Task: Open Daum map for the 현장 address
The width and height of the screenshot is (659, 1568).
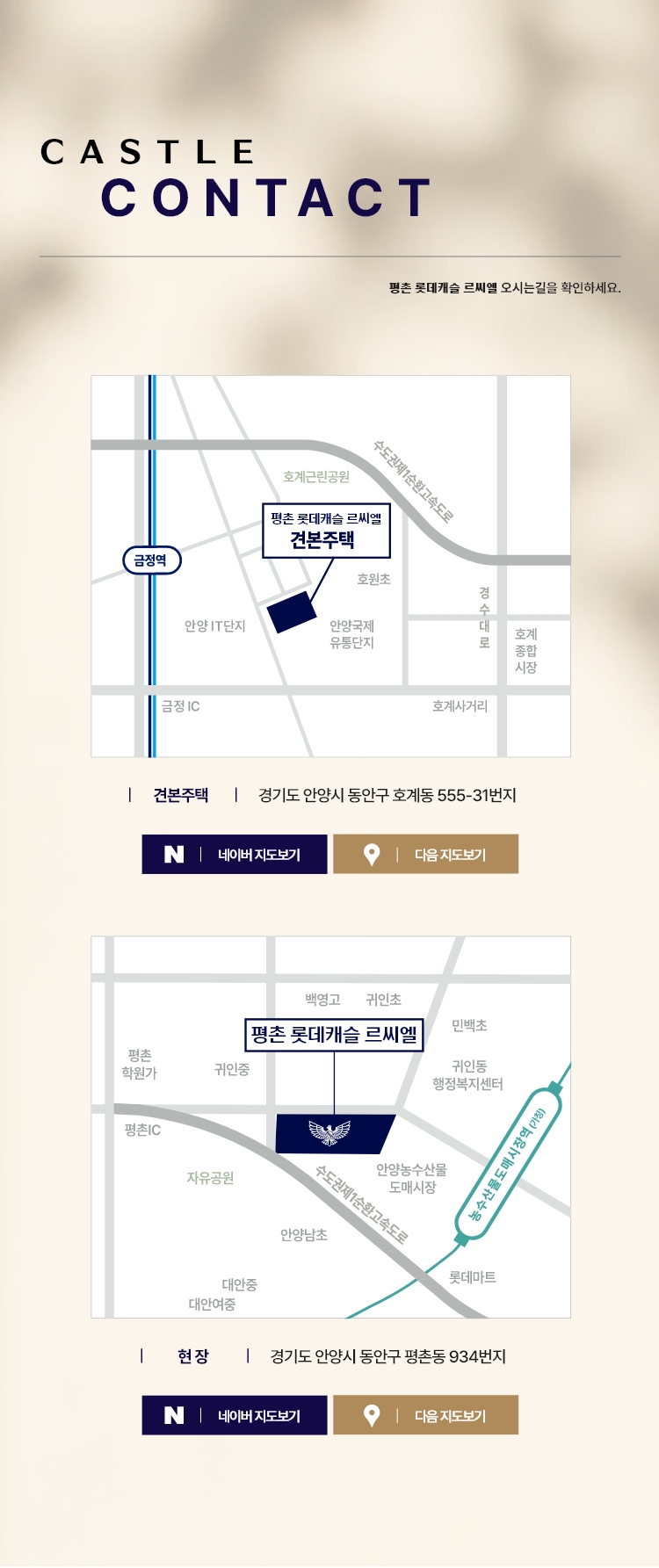Action: pyautogui.click(x=425, y=1415)
